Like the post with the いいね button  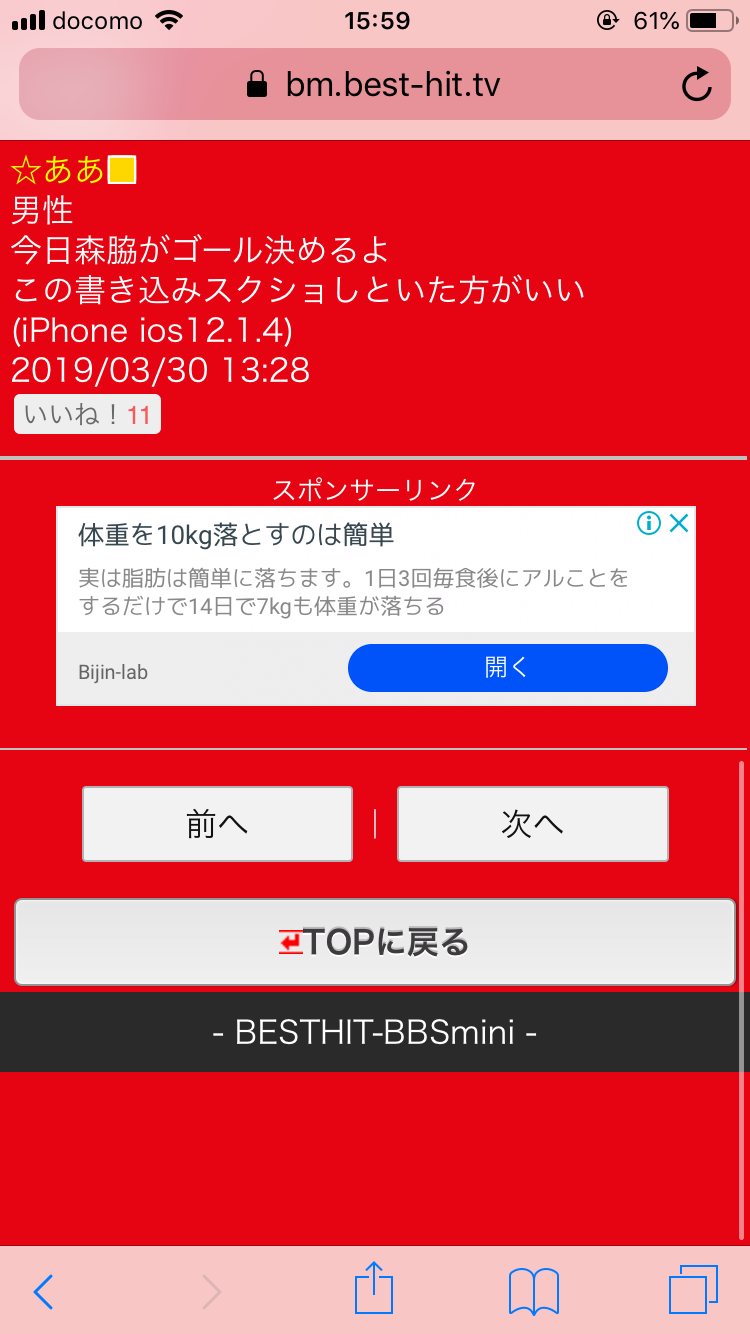click(87, 415)
